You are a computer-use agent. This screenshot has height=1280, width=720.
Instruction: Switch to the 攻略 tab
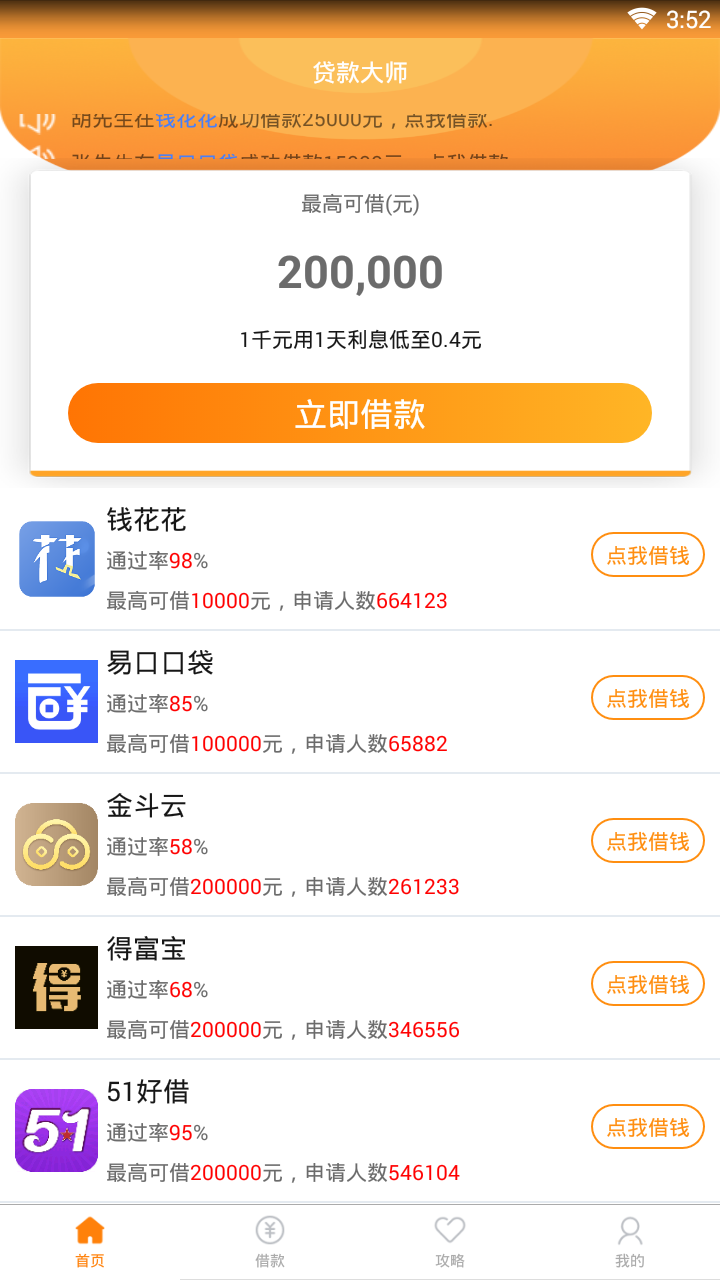coord(450,1242)
